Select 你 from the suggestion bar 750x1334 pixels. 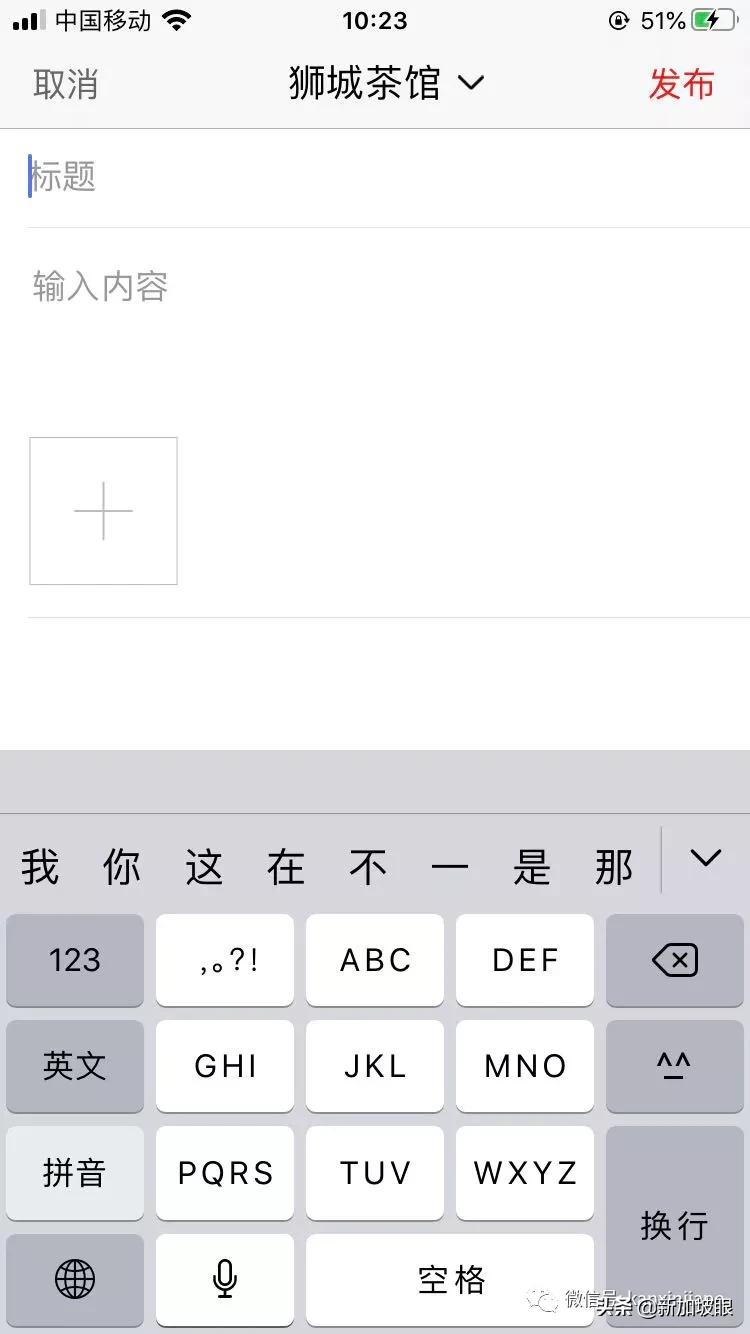tap(120, 866)
